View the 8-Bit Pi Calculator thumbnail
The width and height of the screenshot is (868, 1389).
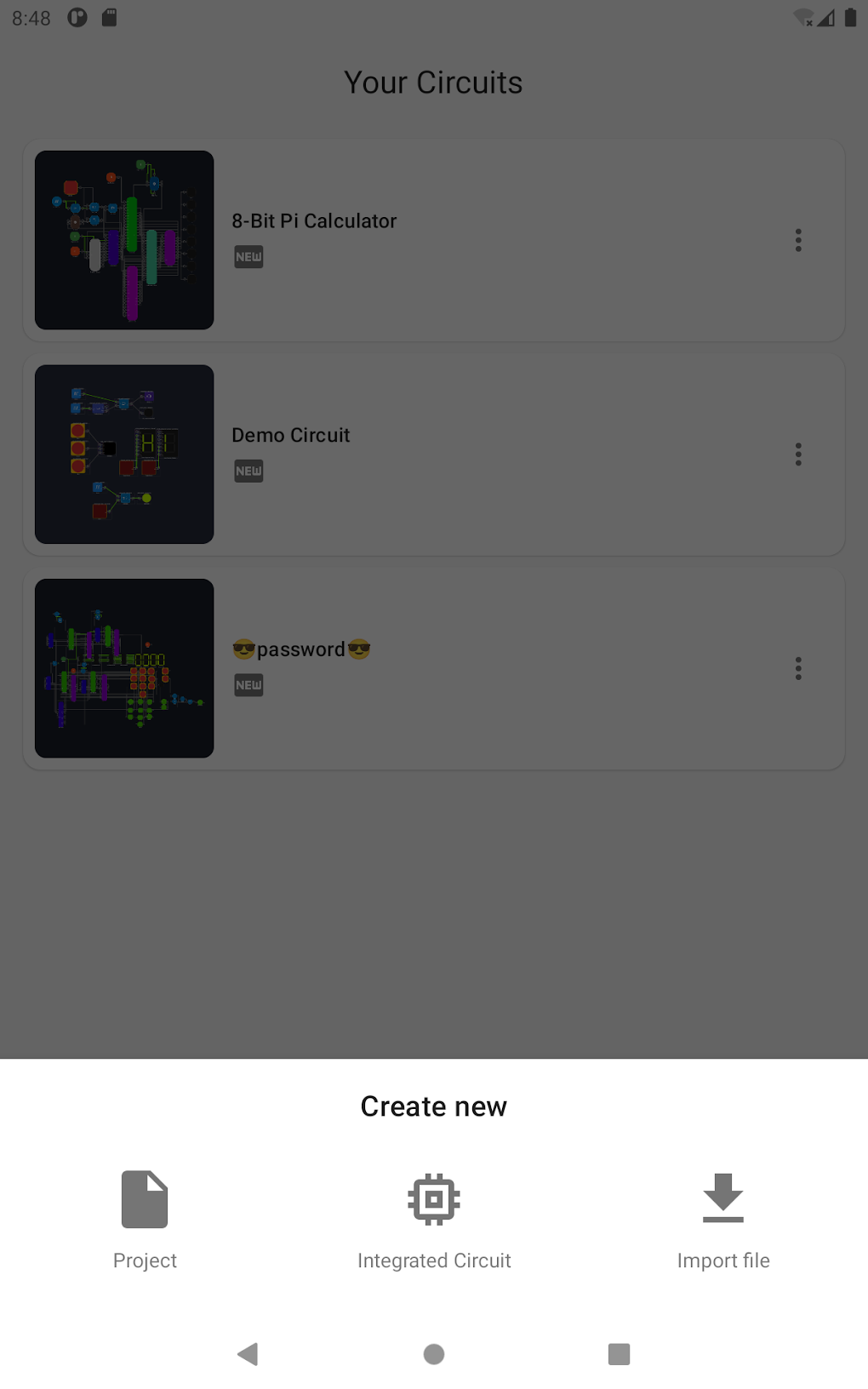(x=123, y=239)
